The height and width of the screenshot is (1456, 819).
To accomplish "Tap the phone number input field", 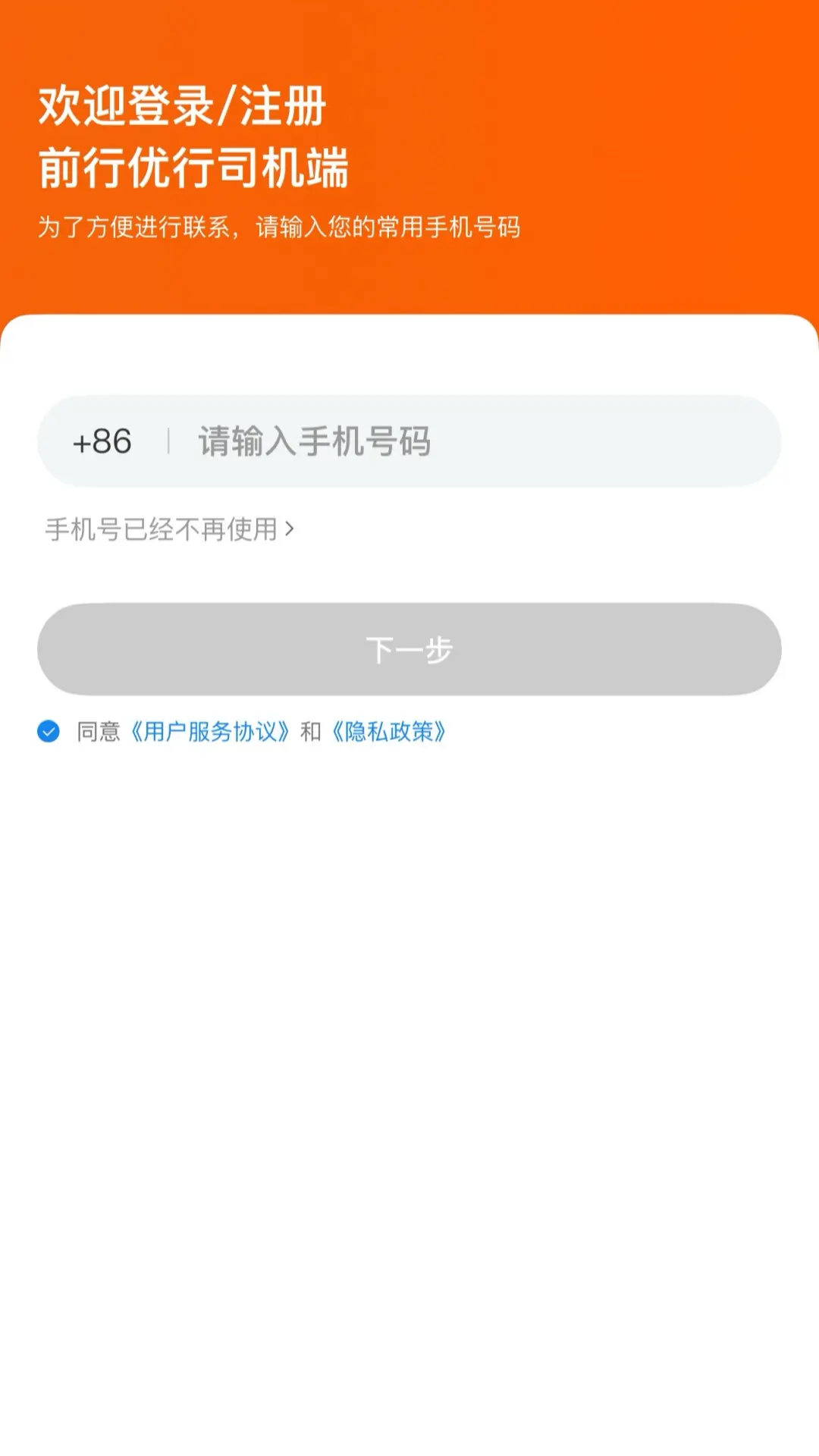I will (470, 441).
